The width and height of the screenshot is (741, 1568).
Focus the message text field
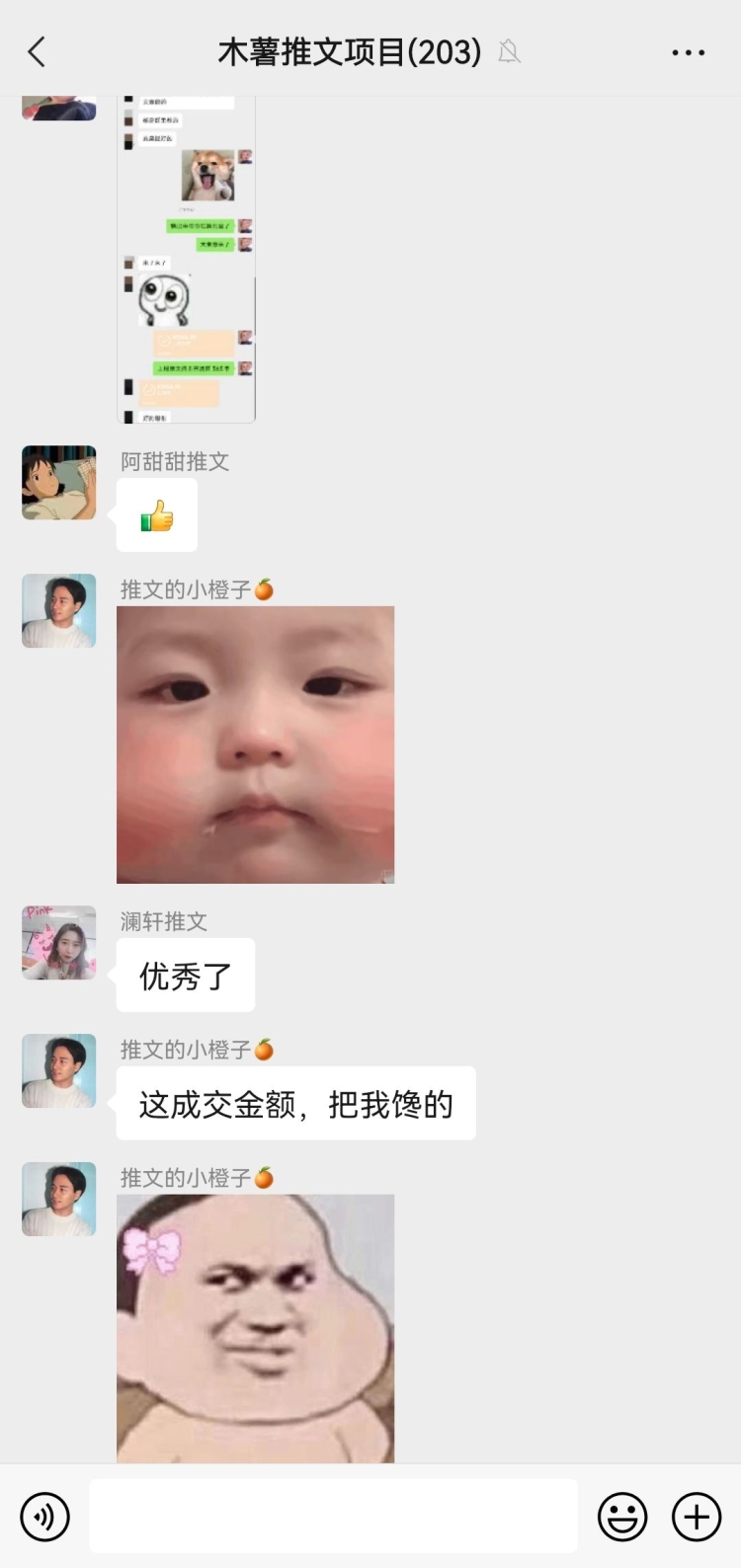pos(333,1516)
